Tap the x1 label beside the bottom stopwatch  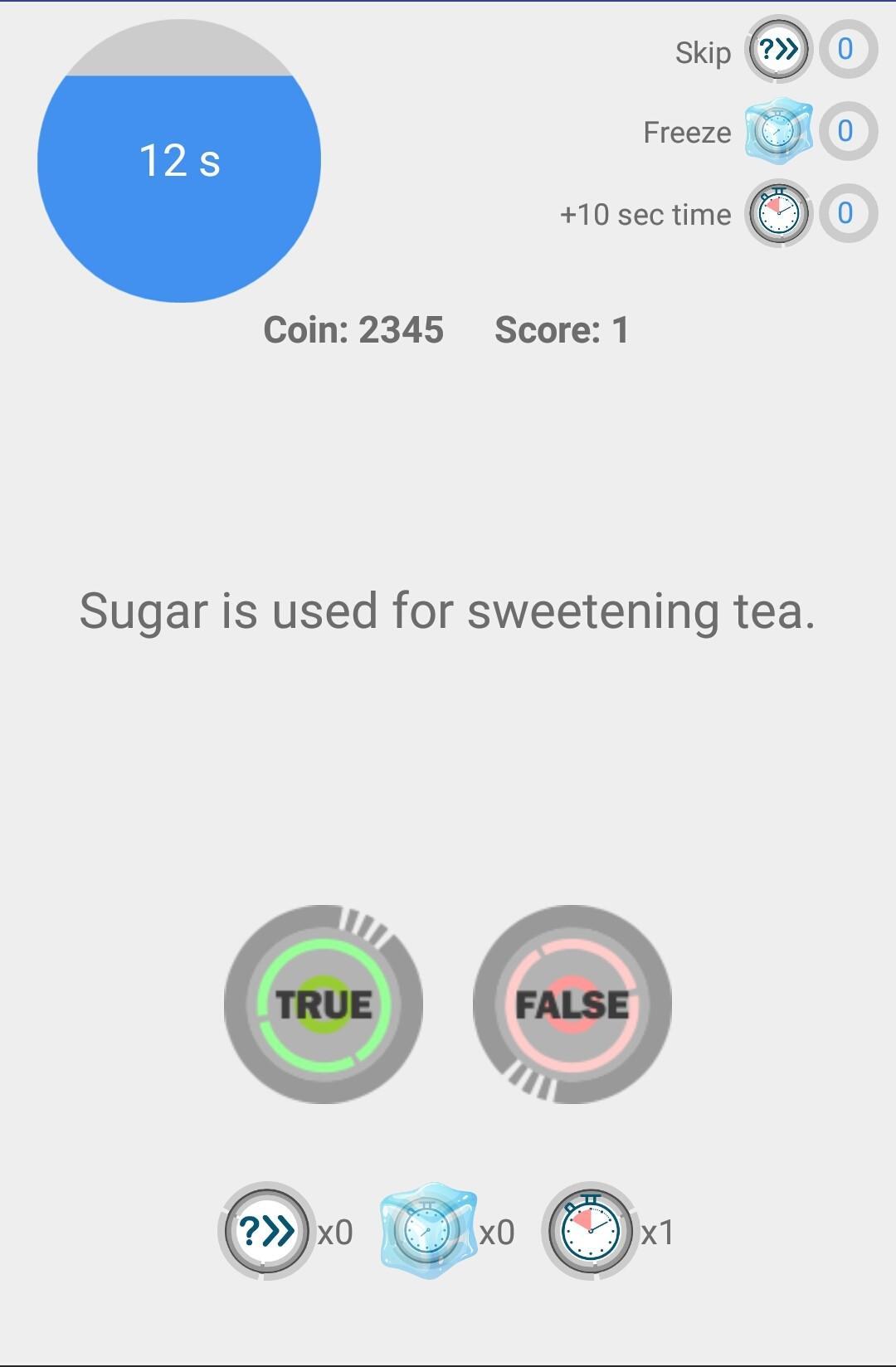[x=655, y=1233]
